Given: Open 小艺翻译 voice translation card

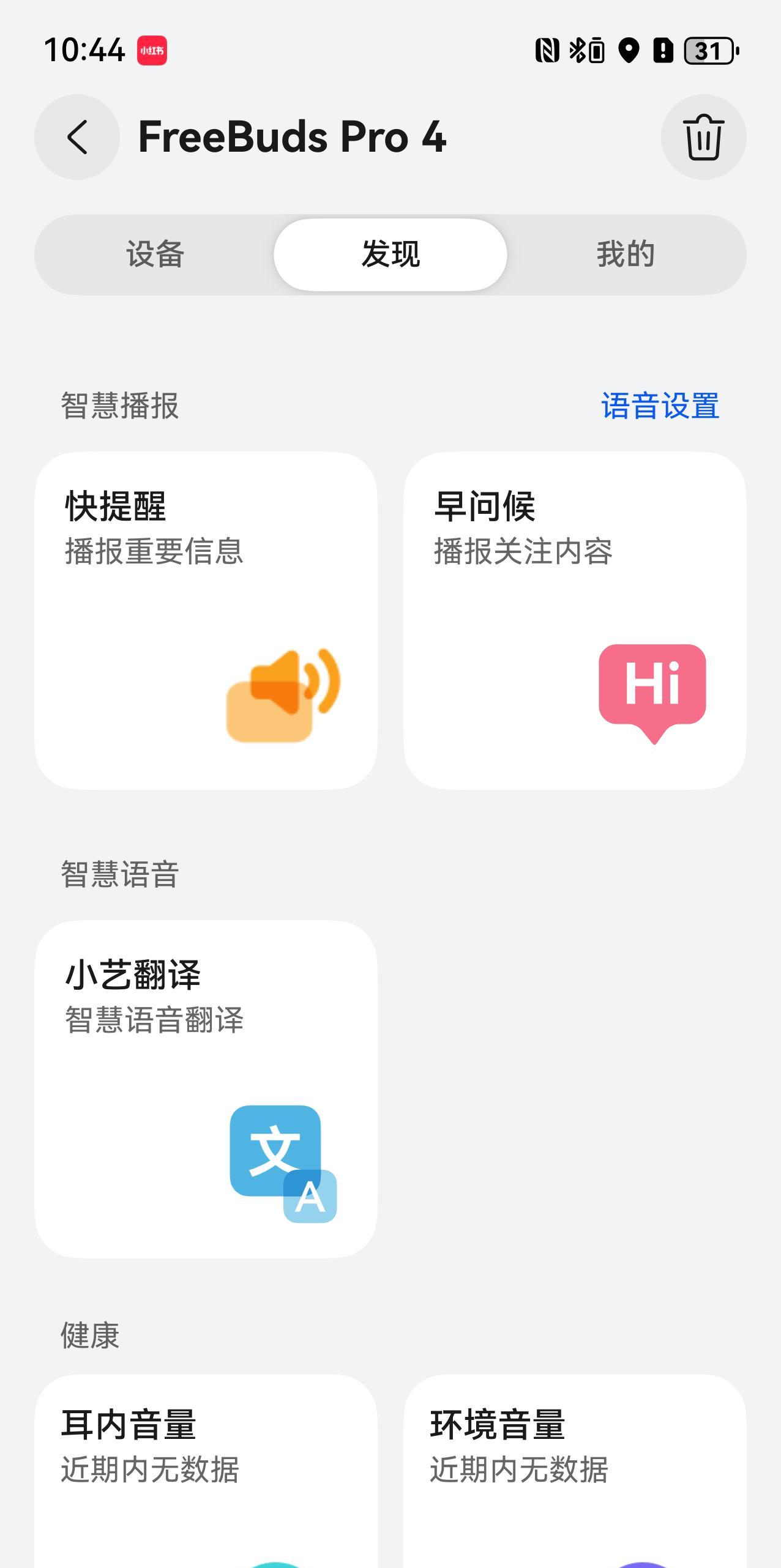Looking at the screenshot, I should tap(206, 1089).
